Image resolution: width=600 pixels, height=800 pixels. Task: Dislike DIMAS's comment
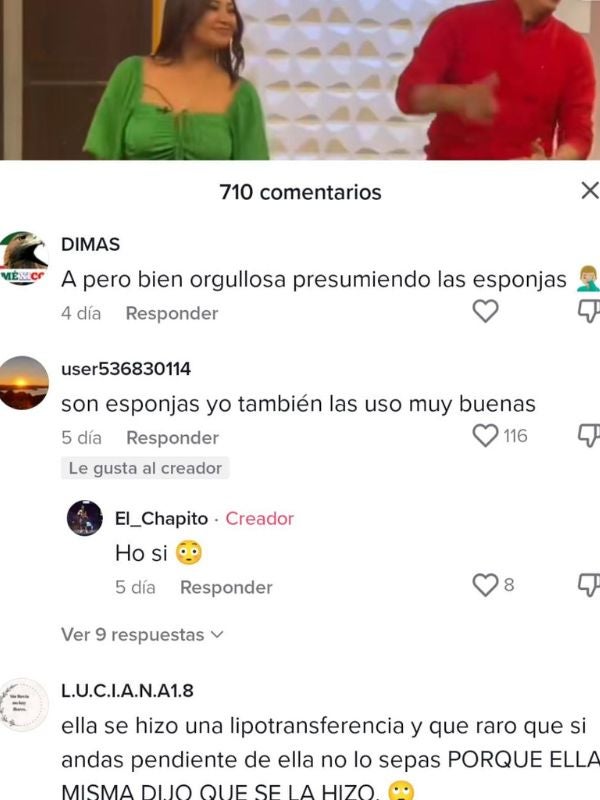coord(589,312)
